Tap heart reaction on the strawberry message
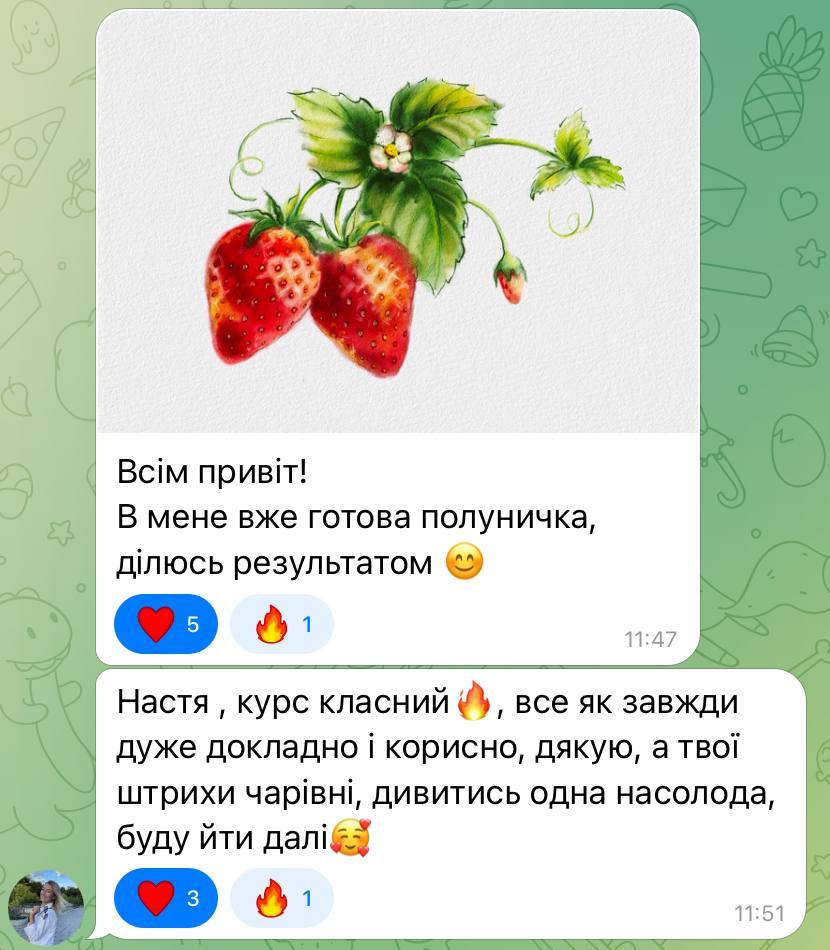 coord(167,625)
